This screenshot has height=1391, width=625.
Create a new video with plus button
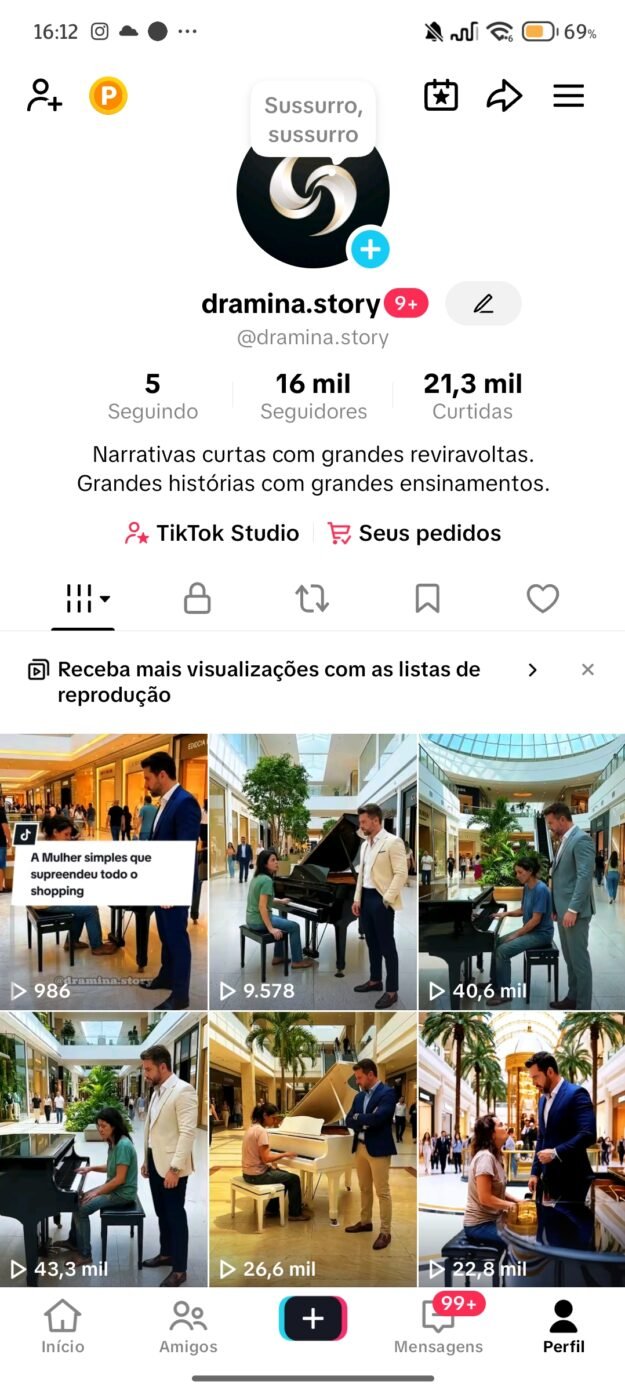313,1319
